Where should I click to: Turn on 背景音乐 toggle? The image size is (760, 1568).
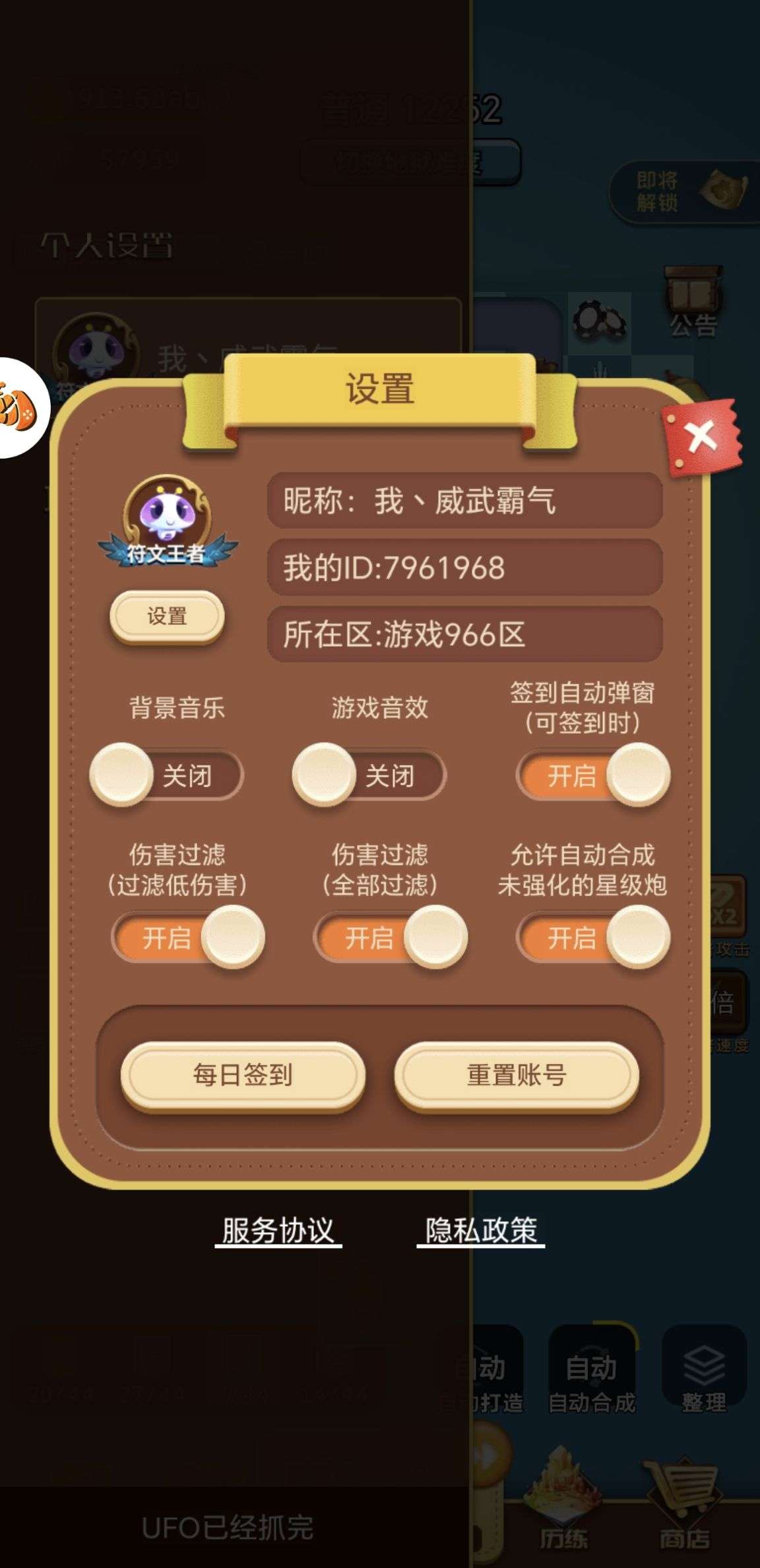(167, 775)
